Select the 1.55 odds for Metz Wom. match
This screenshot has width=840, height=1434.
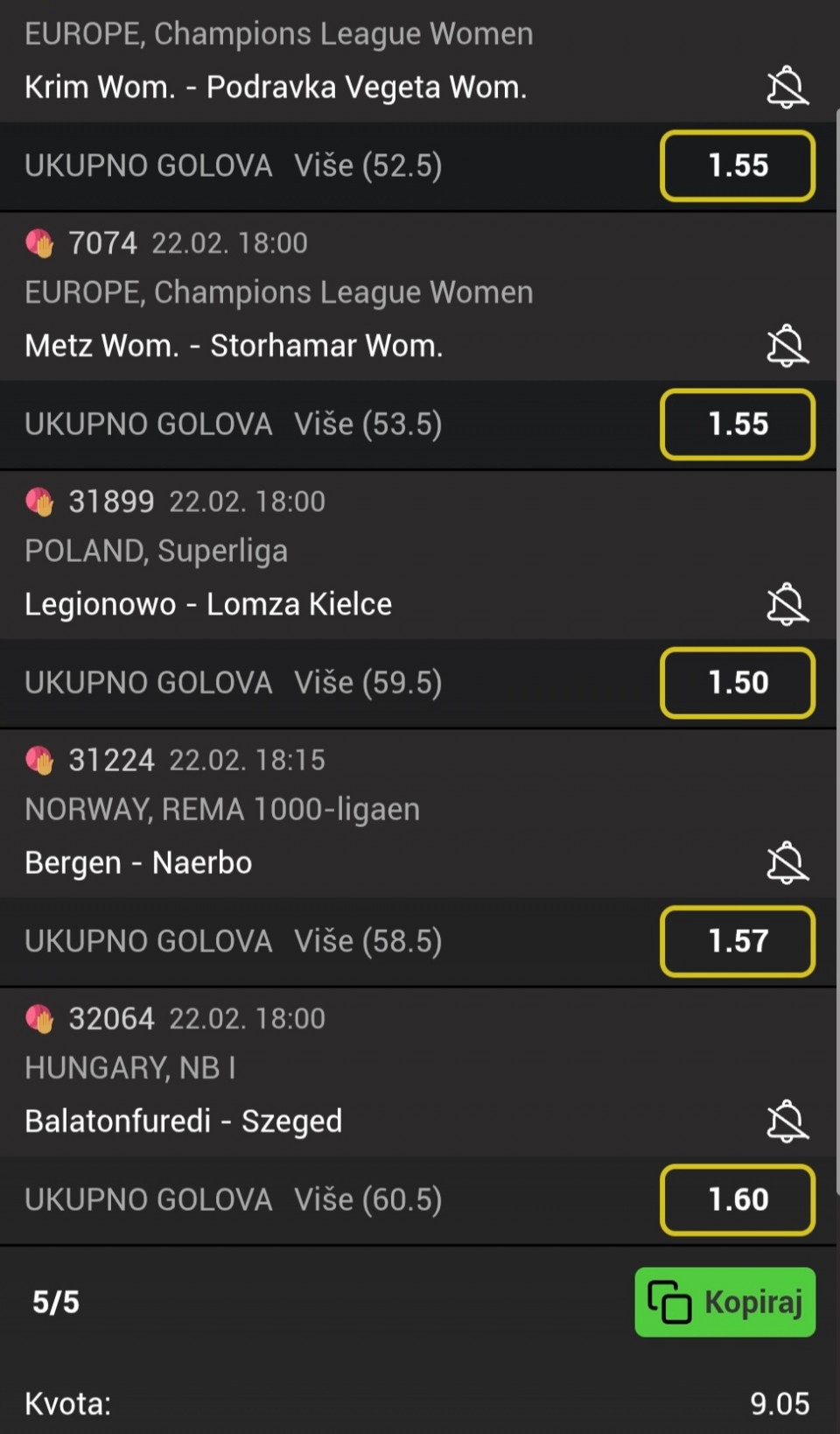pyautogui.click(x=738, y=424)
